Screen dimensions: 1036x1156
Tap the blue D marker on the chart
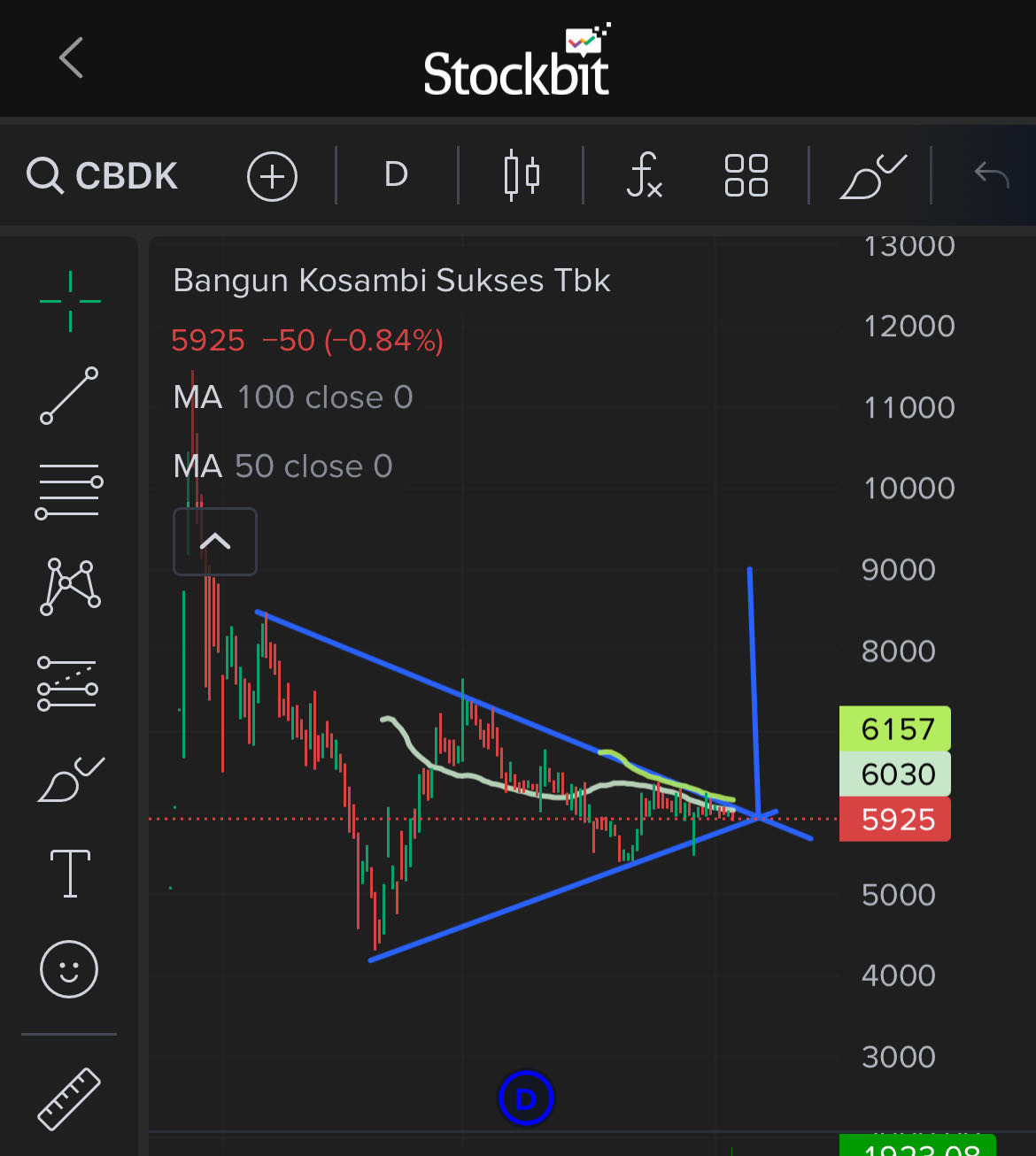click(525, 1098)
